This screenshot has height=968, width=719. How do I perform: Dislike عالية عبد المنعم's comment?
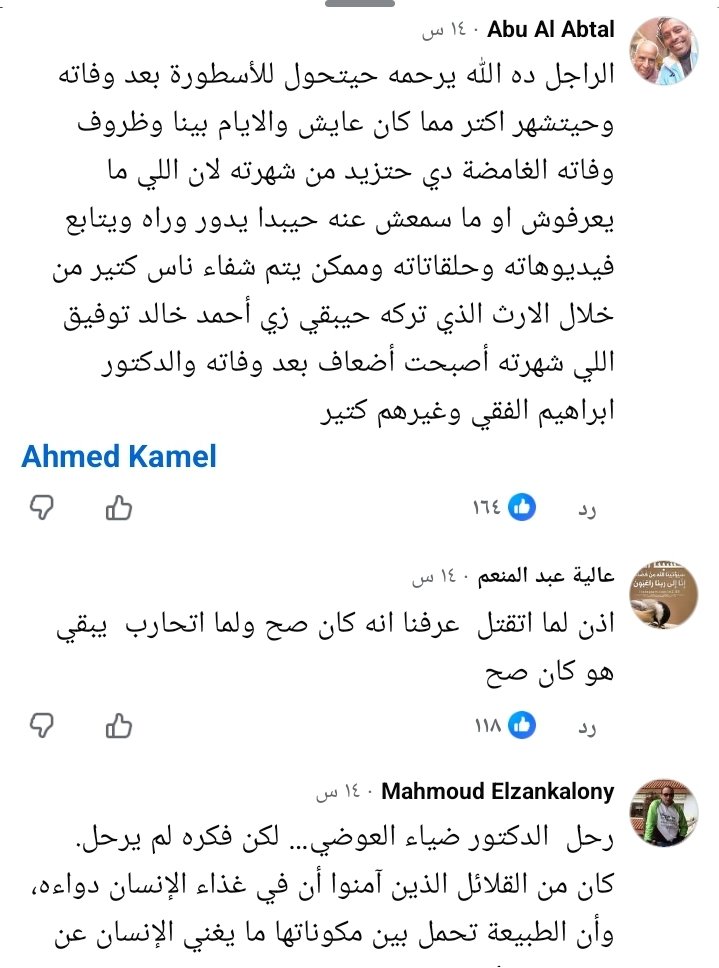(41, 725)
